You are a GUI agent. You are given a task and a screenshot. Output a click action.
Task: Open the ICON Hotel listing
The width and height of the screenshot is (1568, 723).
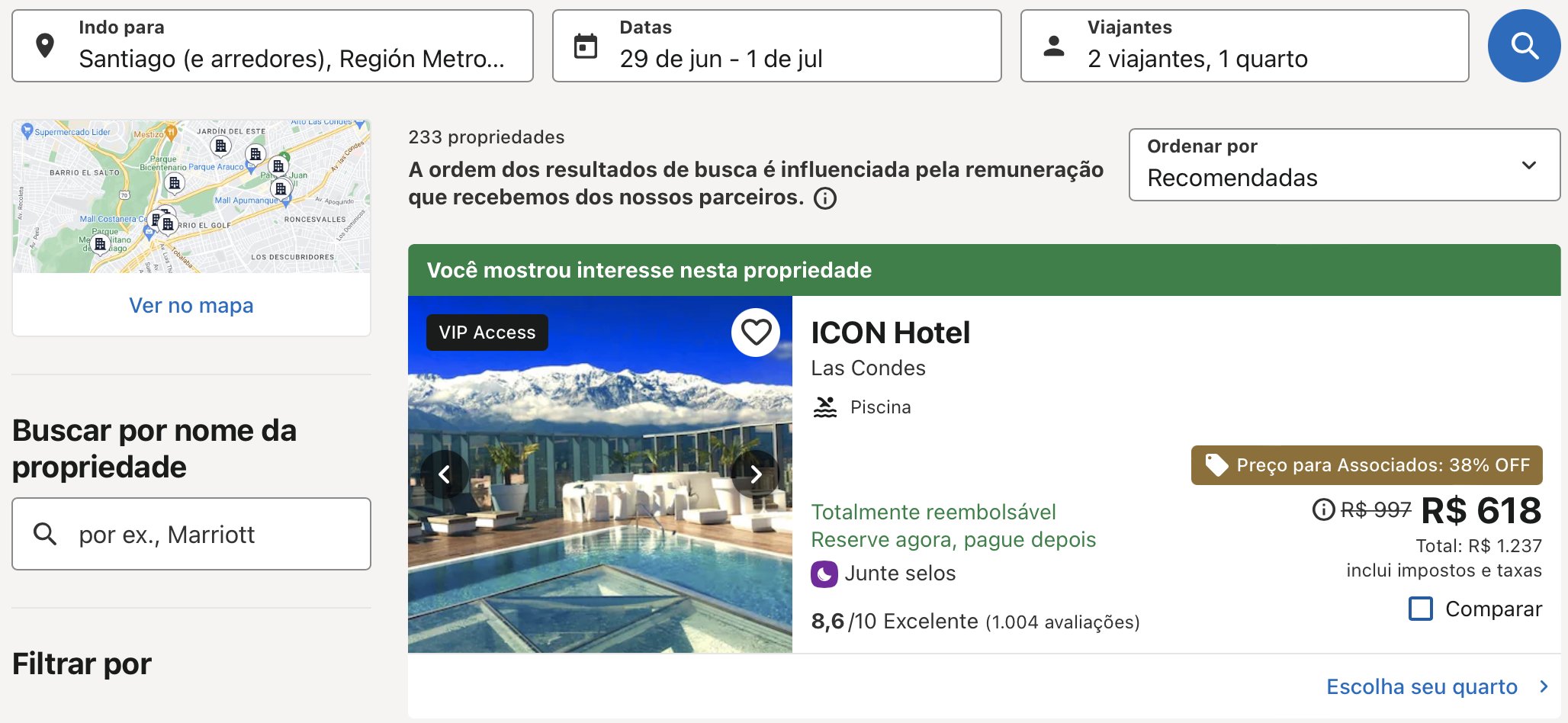pos(890,333)
